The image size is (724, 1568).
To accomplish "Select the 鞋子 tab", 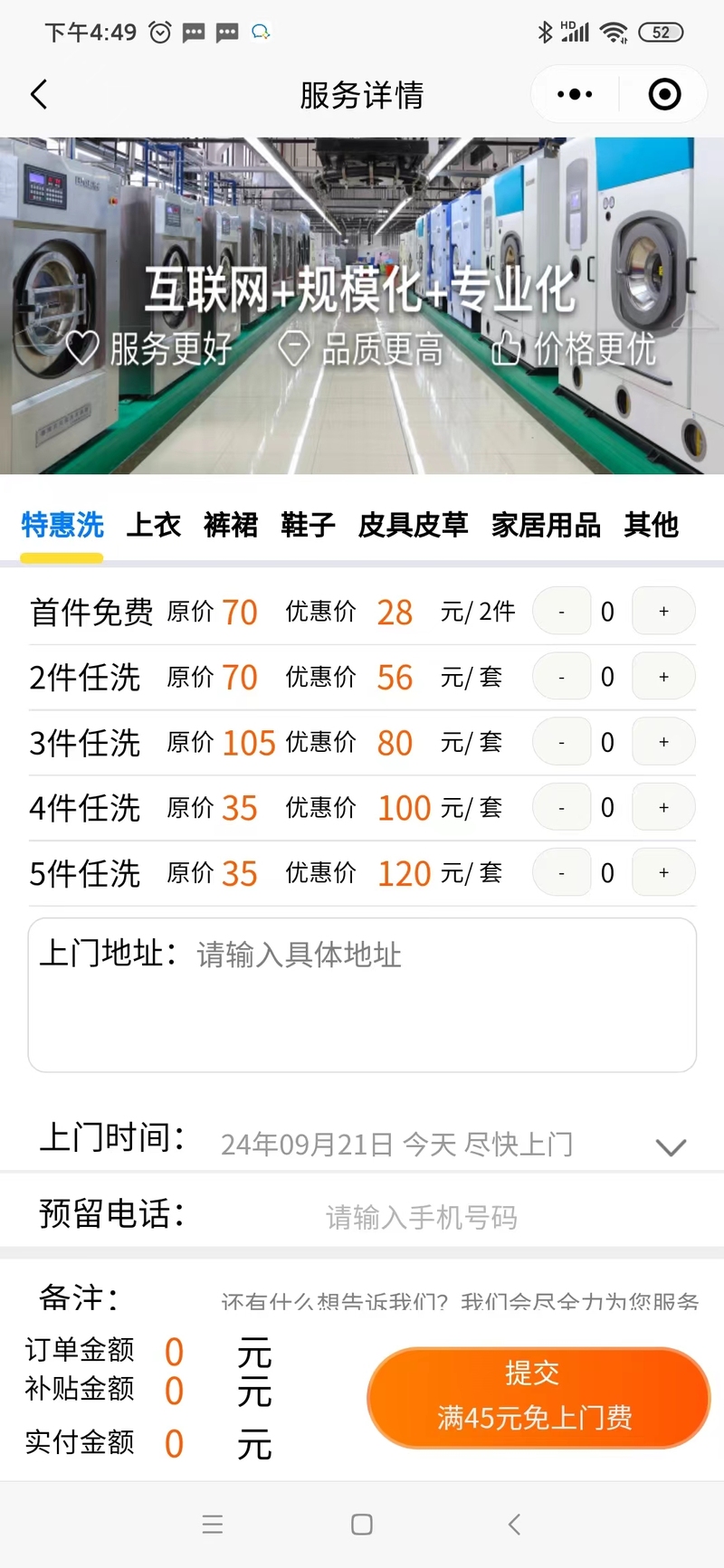I will point(308,525).
